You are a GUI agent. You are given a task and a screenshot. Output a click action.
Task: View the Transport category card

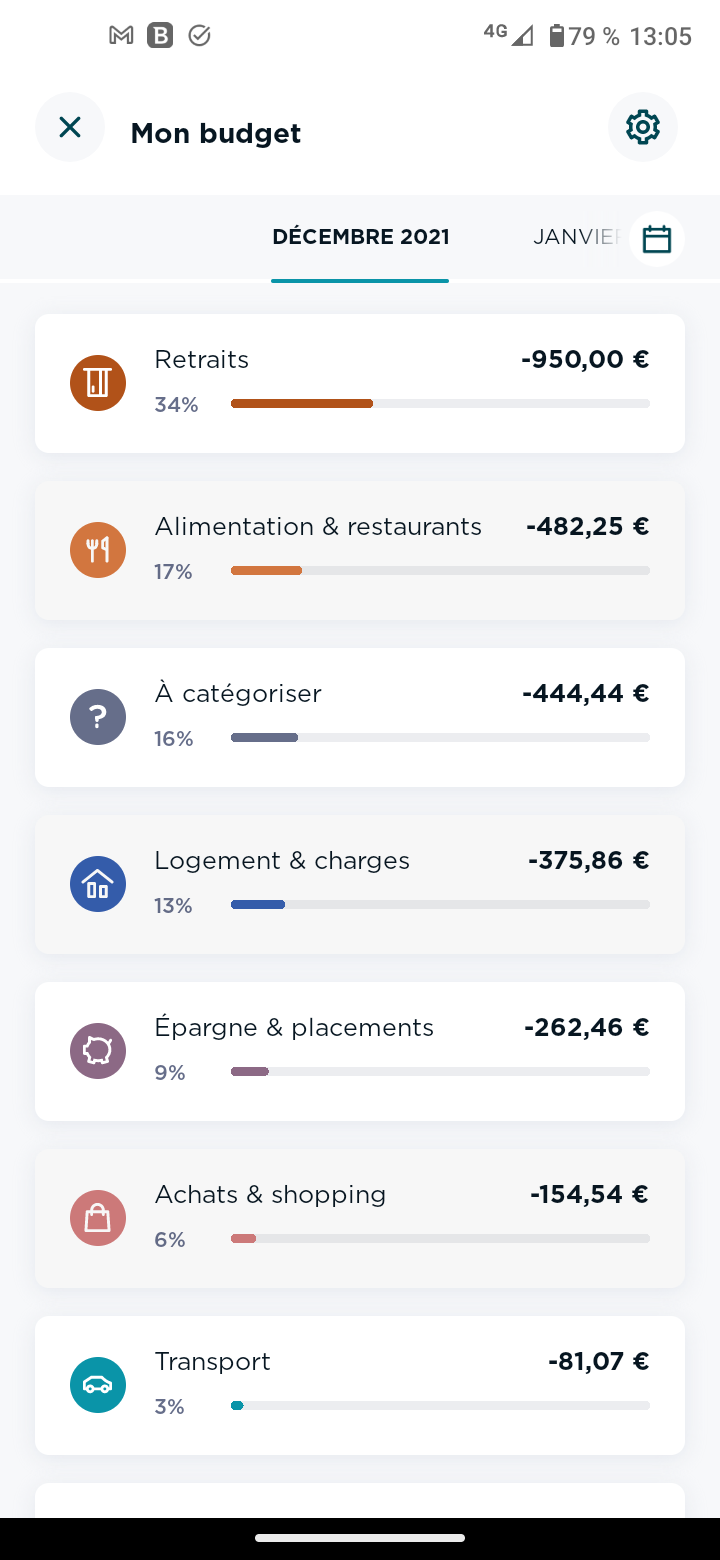(360, 1385)
